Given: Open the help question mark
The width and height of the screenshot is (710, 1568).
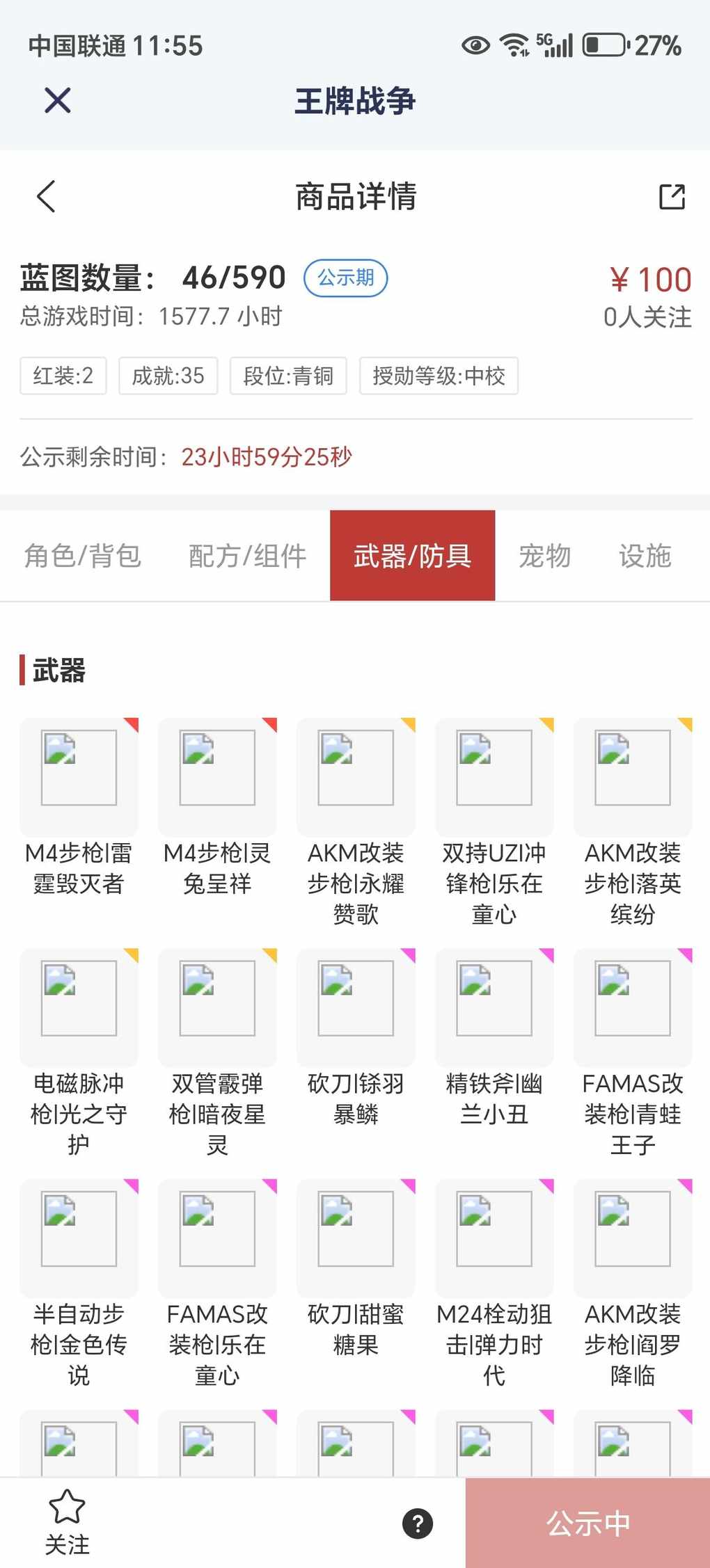Looking at the screenshot, I should (418, 1523).
